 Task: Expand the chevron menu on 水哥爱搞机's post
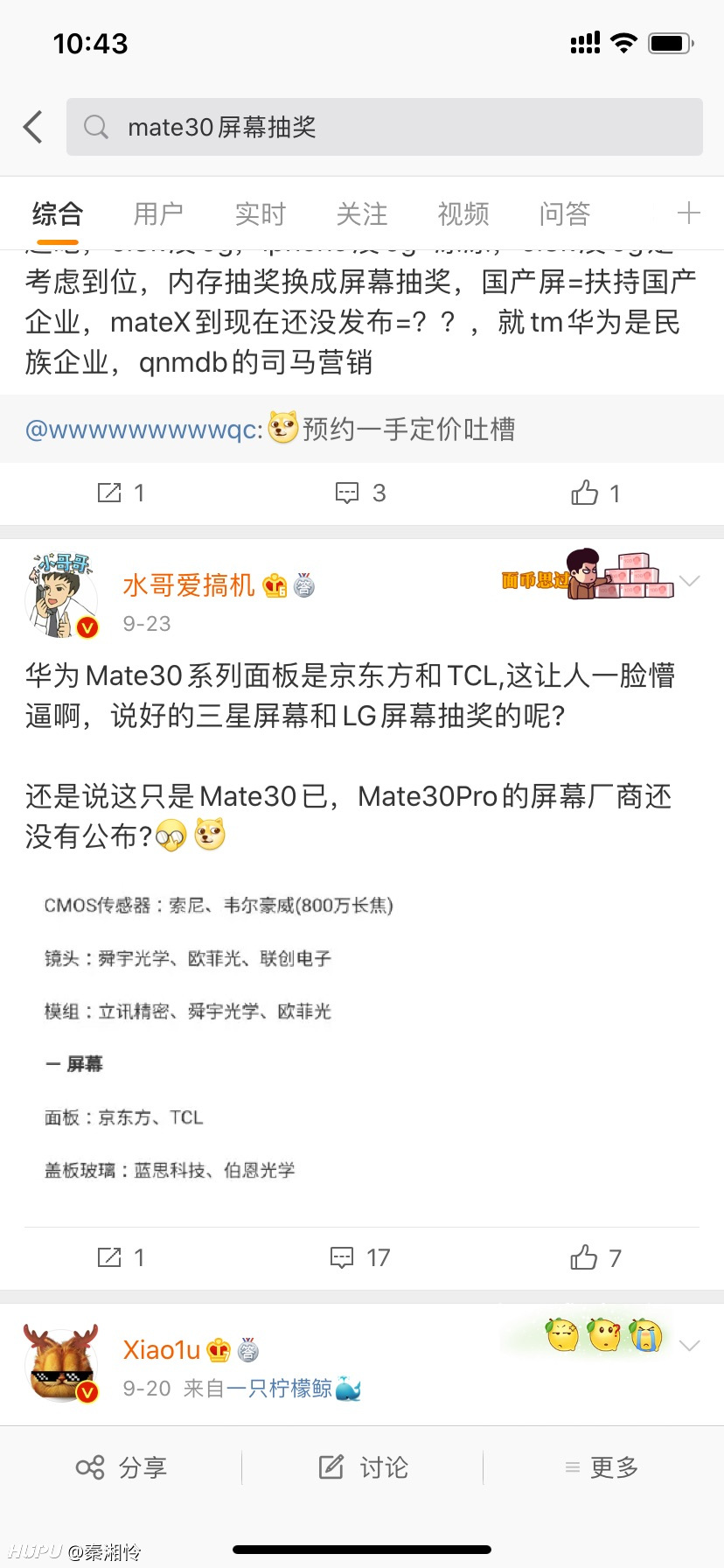pos(690,581)
